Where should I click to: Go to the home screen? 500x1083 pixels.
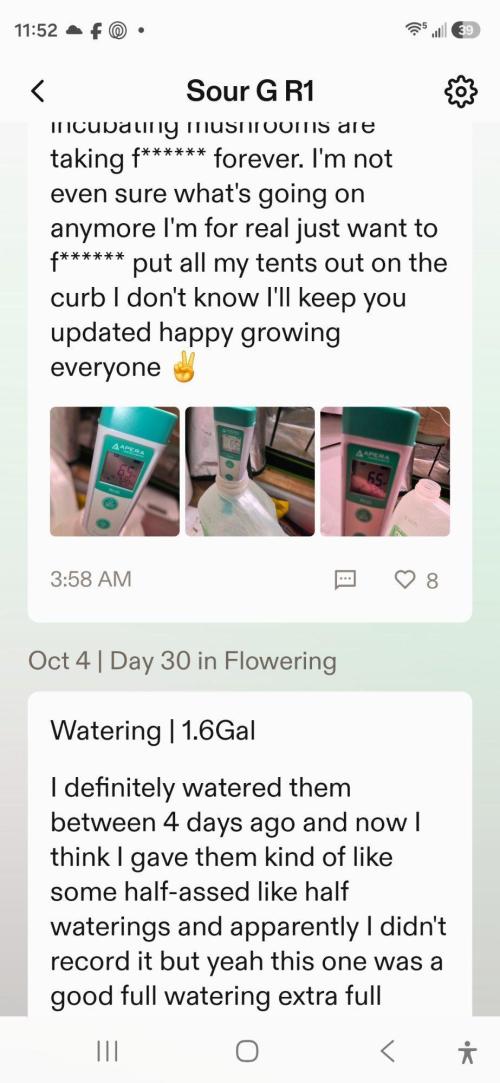click(x=247, y=1051)
